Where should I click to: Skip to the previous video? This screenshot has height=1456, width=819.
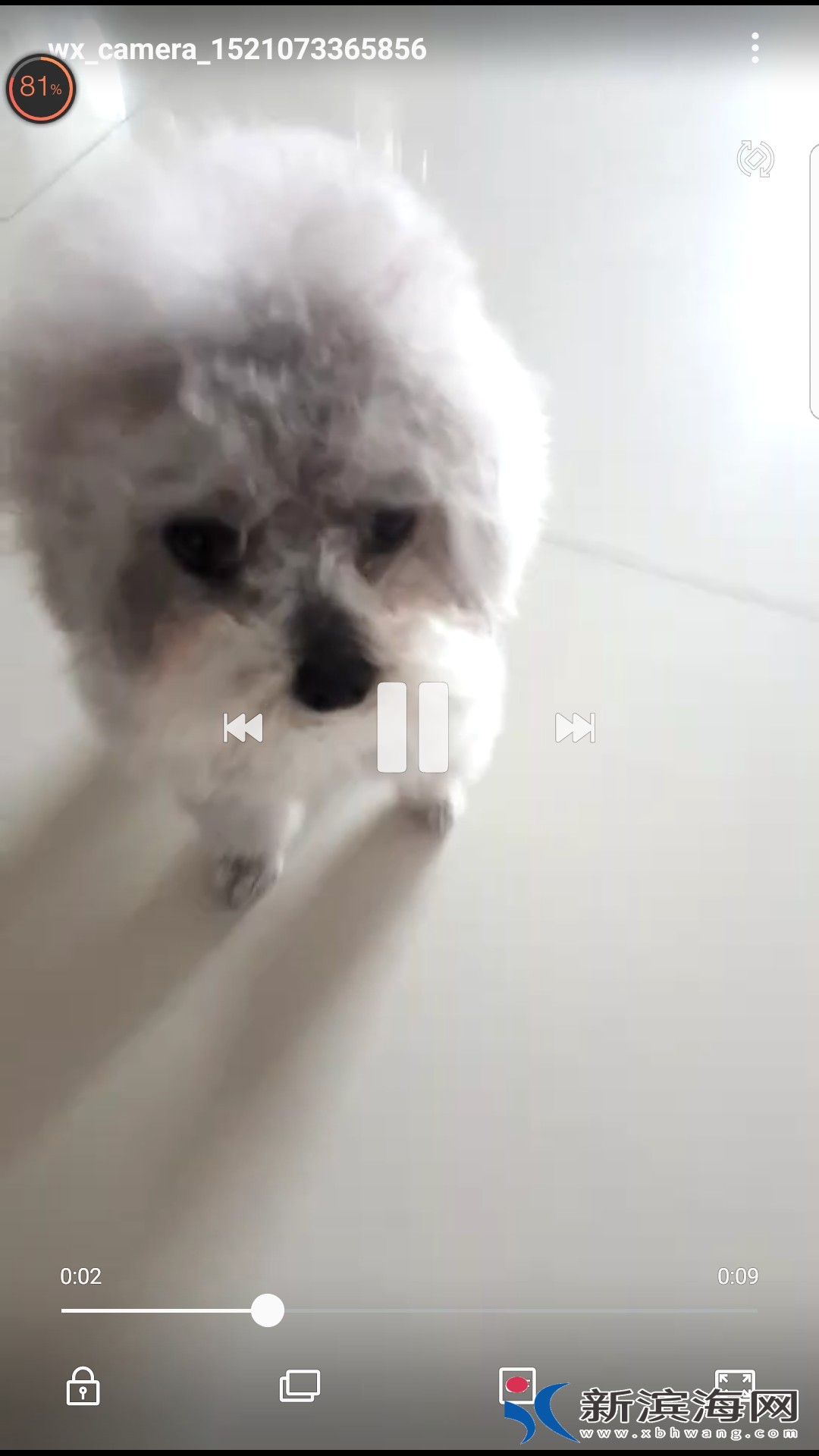click(x=243, y=728)
